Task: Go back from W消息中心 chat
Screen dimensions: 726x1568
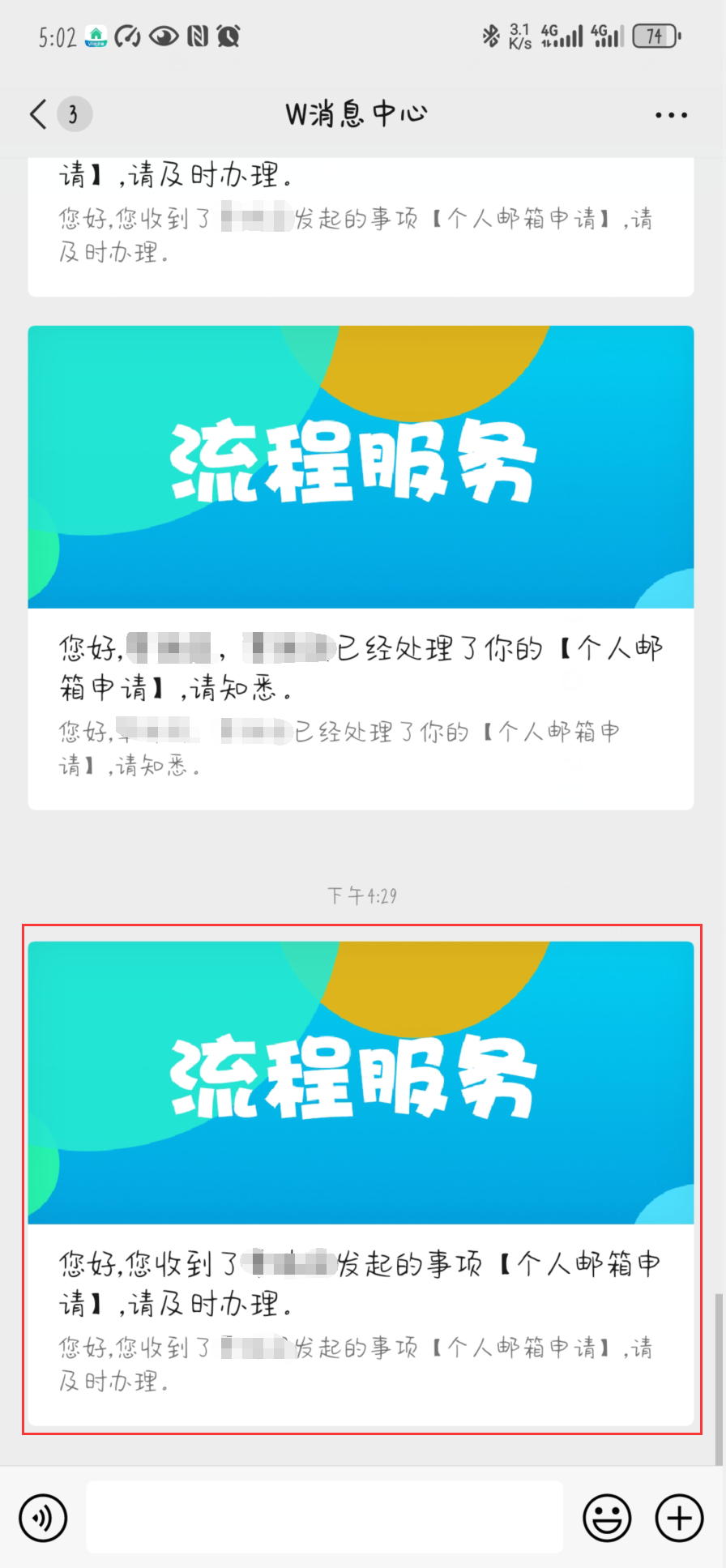Action: pos(38,114)
